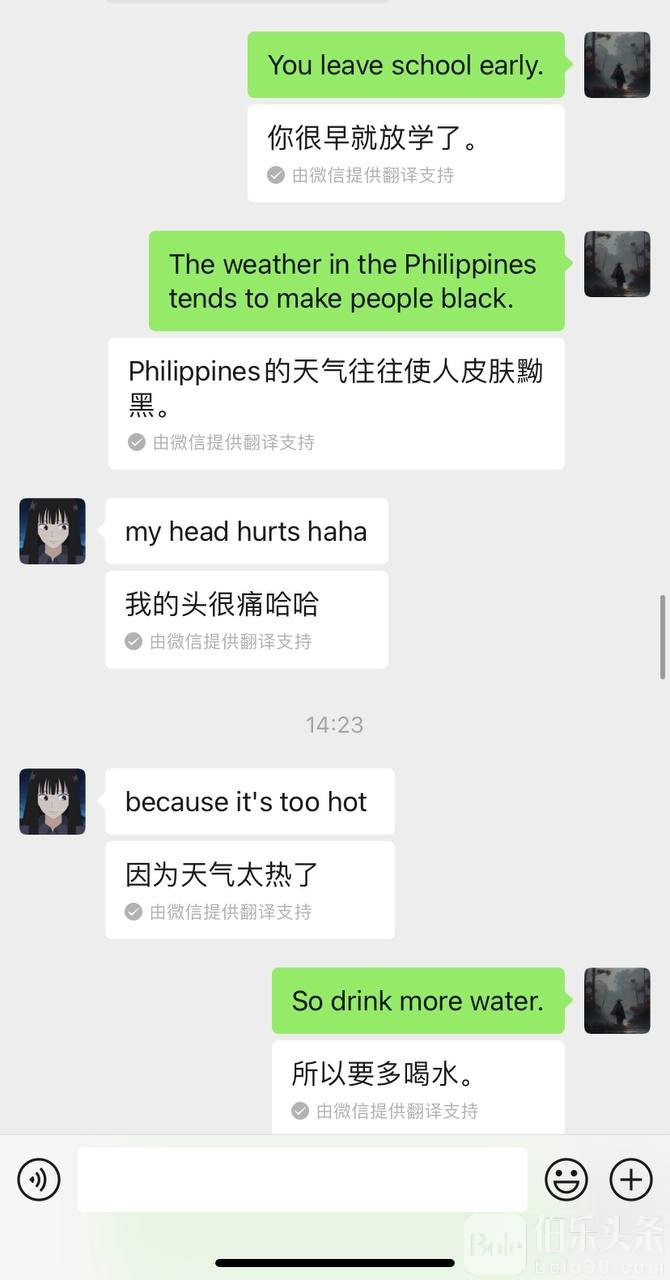Open your avatar beside 'You leave school early.'

pyautogui.click(x=617, y=65)
